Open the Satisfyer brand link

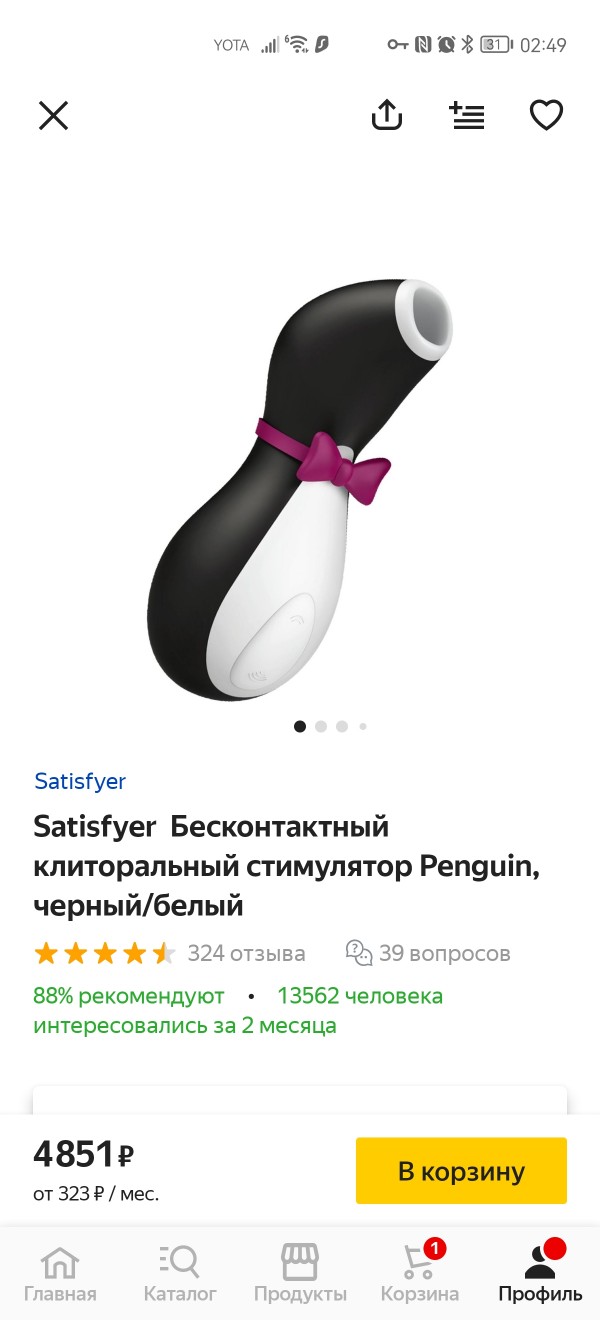(80, 781)
